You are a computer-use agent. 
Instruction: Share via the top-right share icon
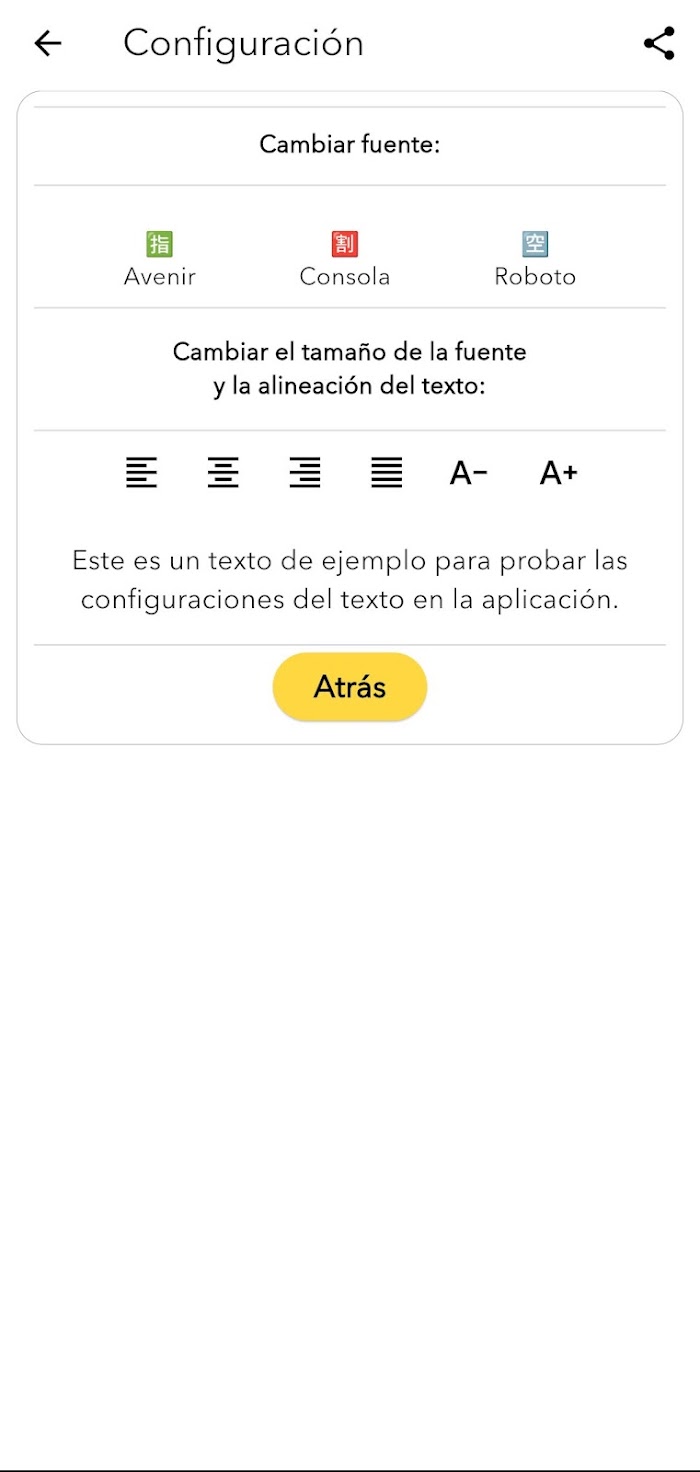click(x=659, y=43)
